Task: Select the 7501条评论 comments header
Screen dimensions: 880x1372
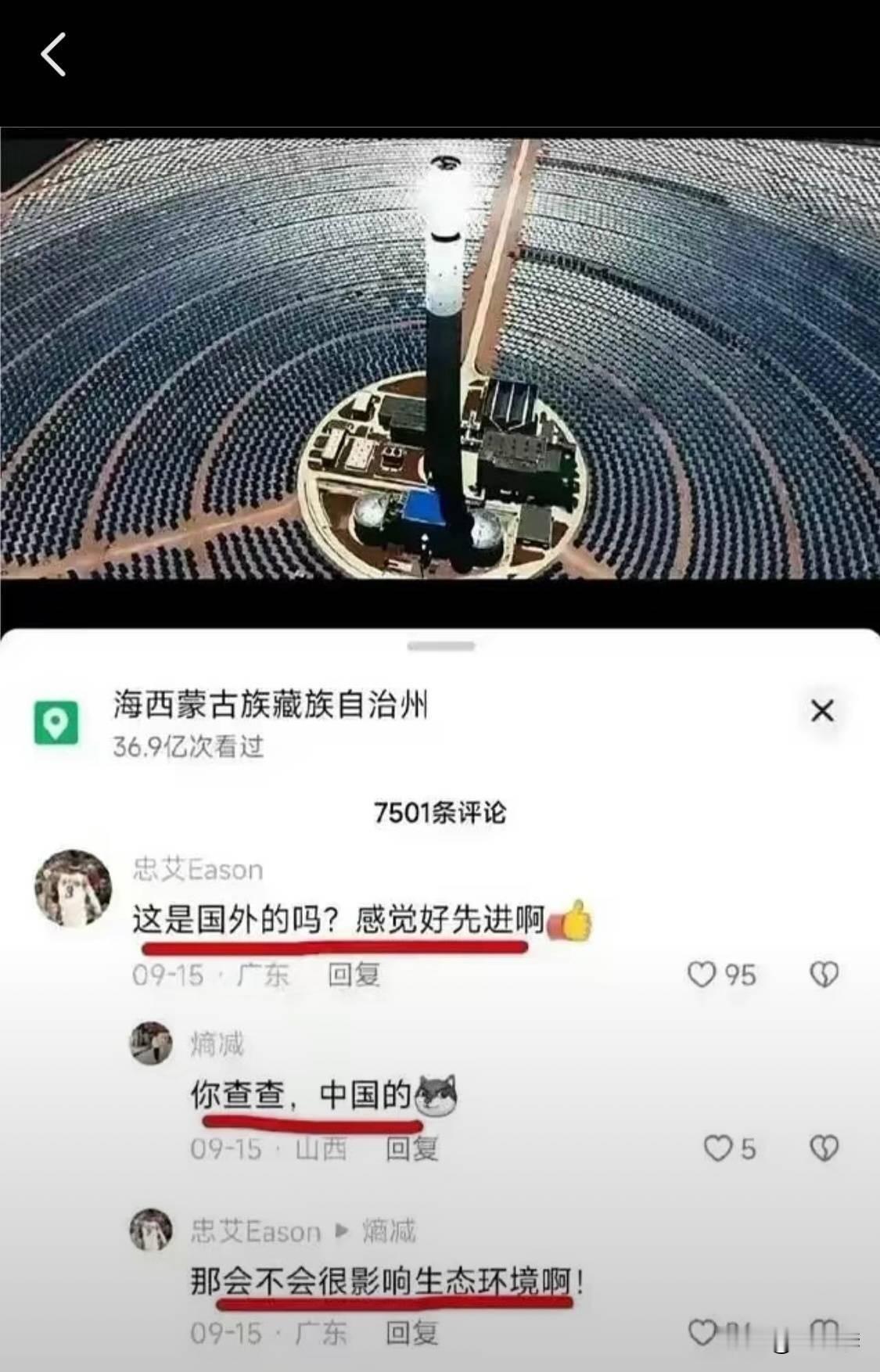Action: pyautogui.click(x=440, y=811)
